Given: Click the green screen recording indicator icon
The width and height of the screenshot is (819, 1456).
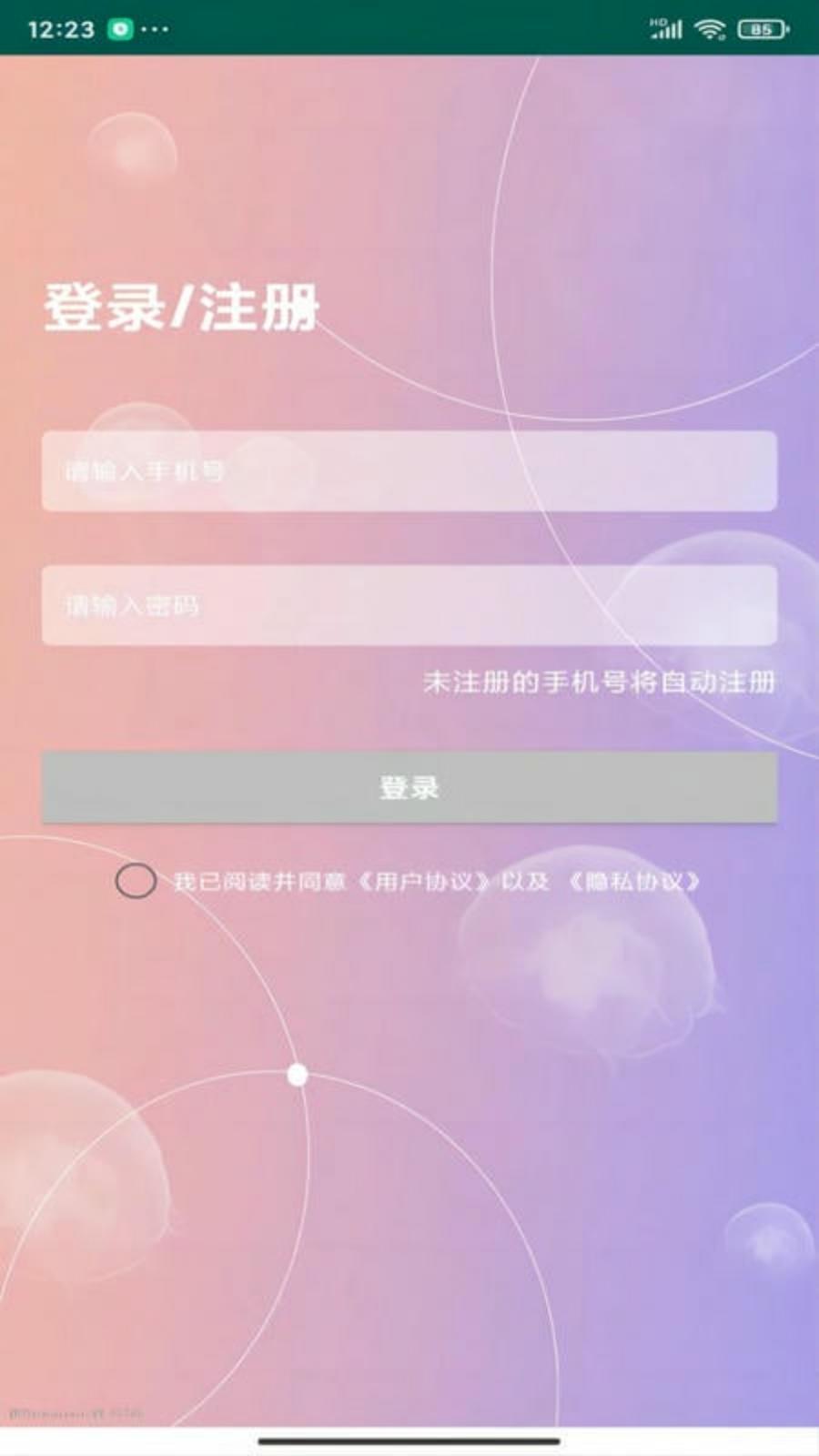Looking at the screenshot, I should click(122, 26).
